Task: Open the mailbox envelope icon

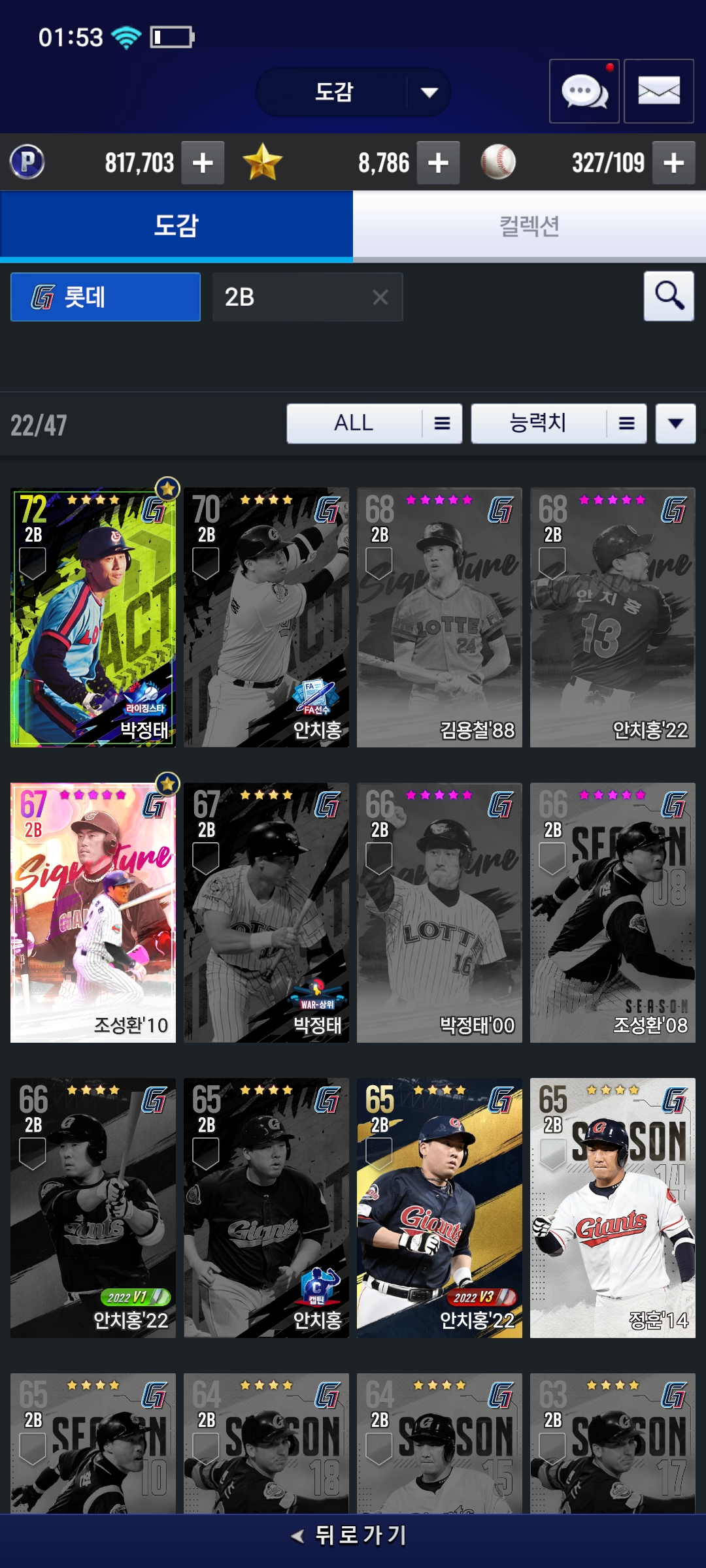Action: click(658, 91)
